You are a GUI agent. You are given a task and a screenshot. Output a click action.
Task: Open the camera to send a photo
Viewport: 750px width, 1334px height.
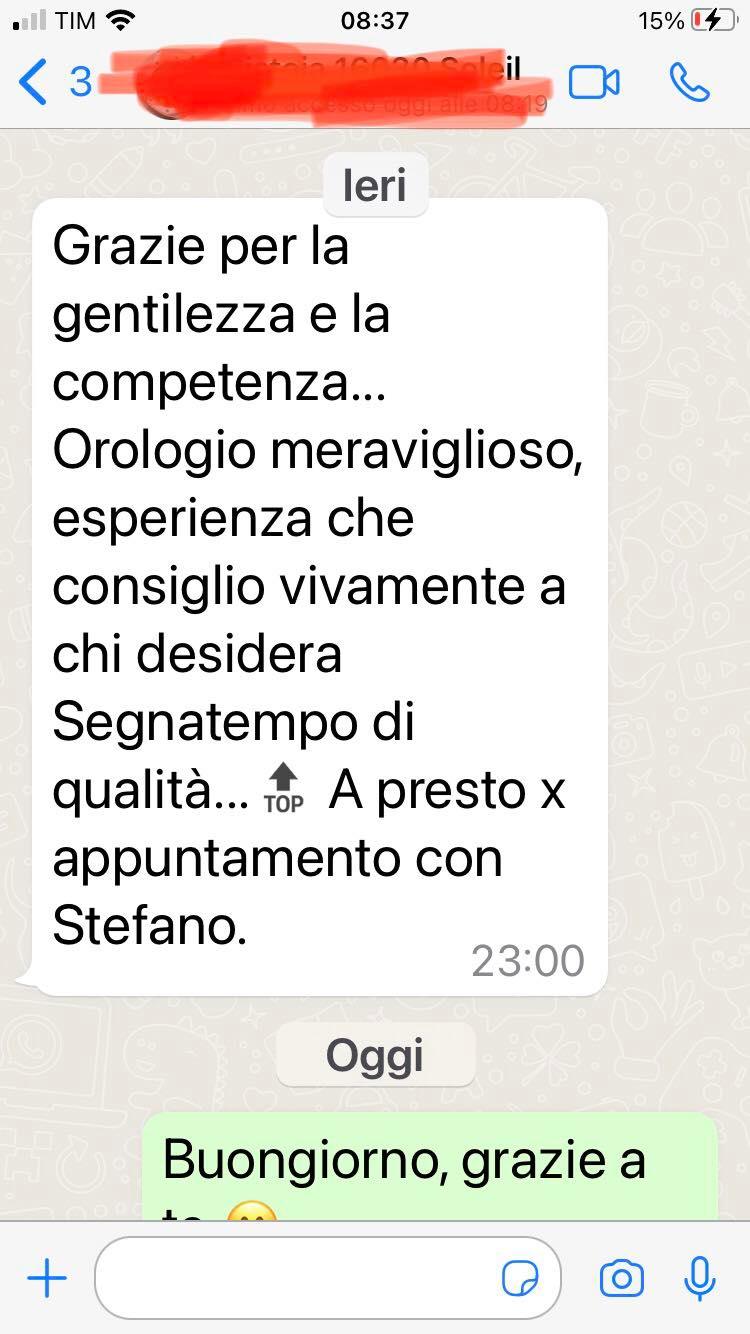(621, 1278)
